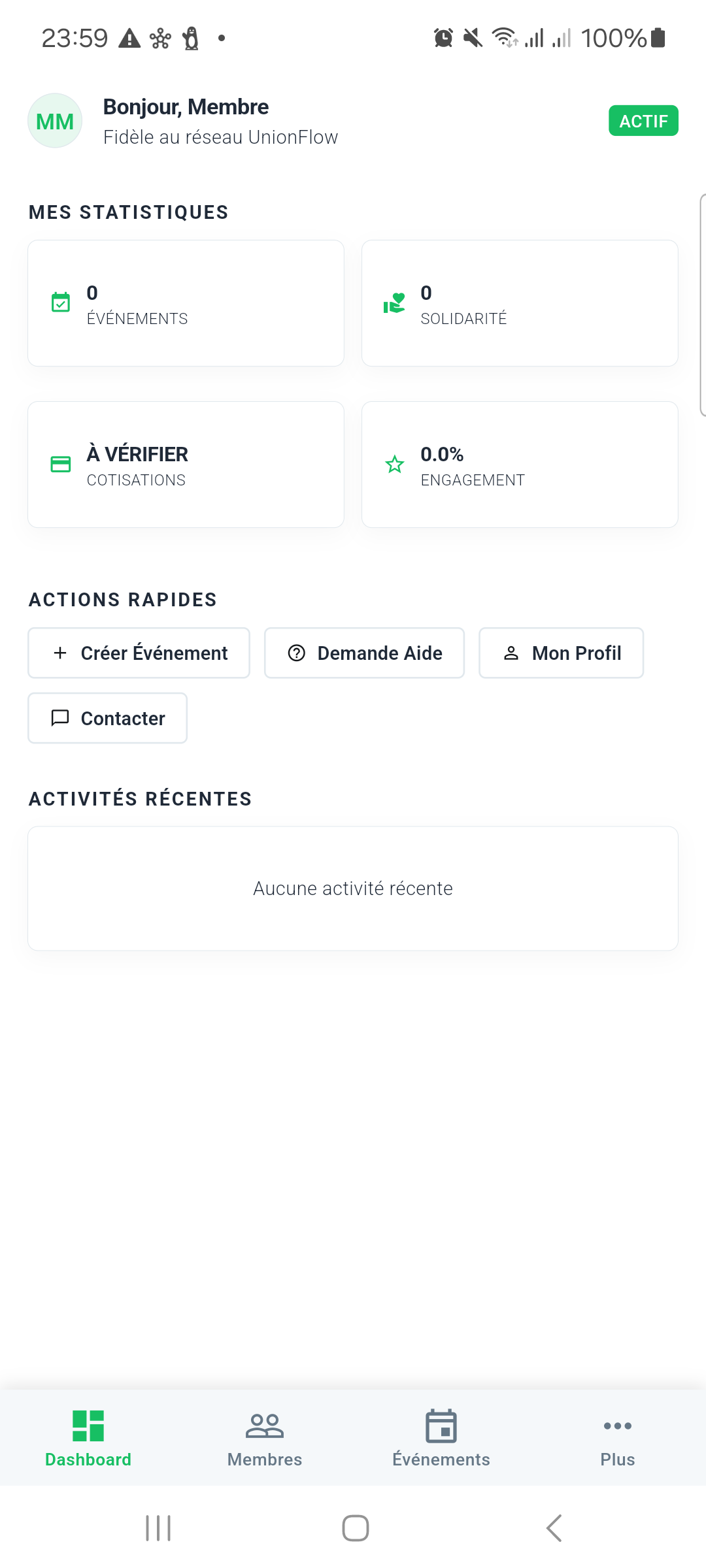Select the Dashboard tab
This screenshot has width=706, height=1568.
[x=88, y=1438]
